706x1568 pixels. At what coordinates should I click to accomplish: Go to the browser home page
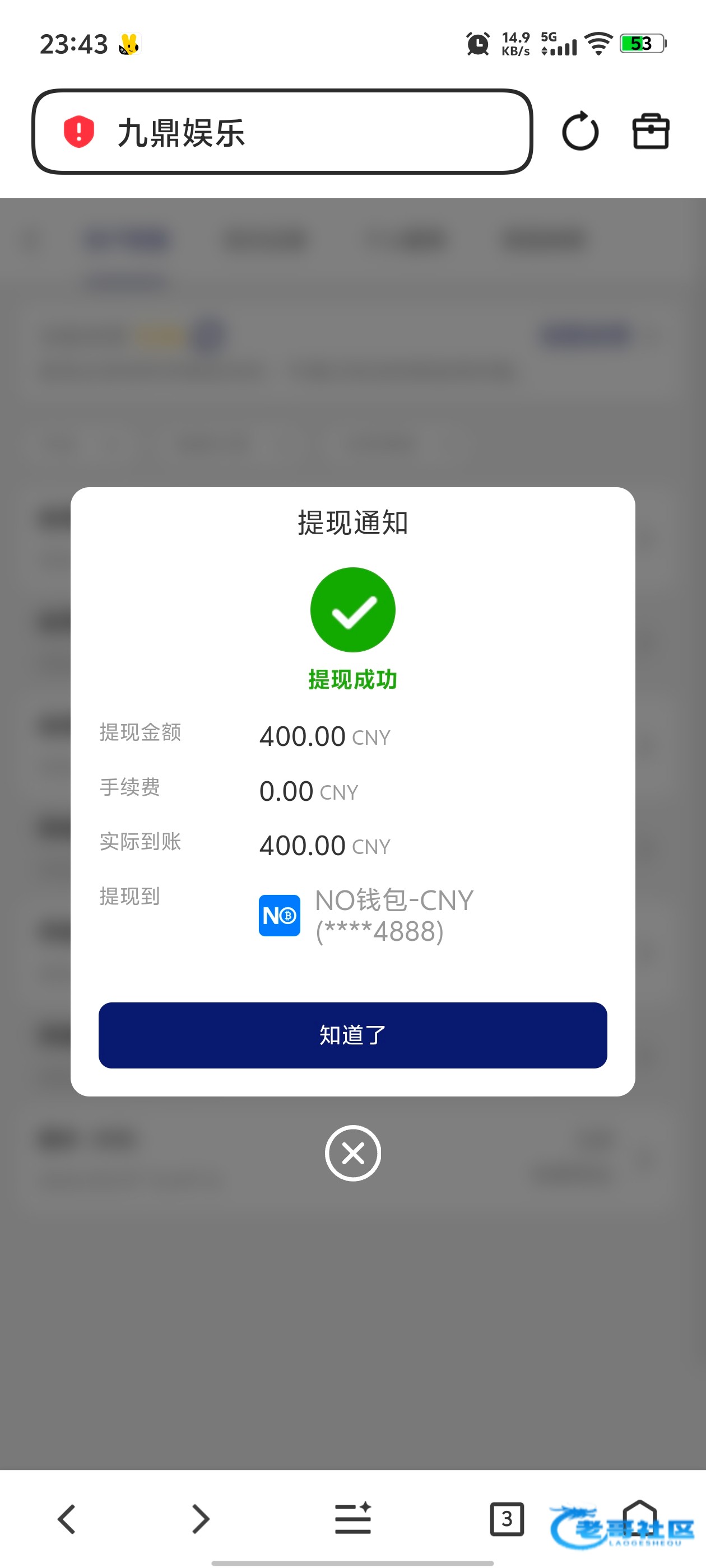click(x=640, y=1516)
